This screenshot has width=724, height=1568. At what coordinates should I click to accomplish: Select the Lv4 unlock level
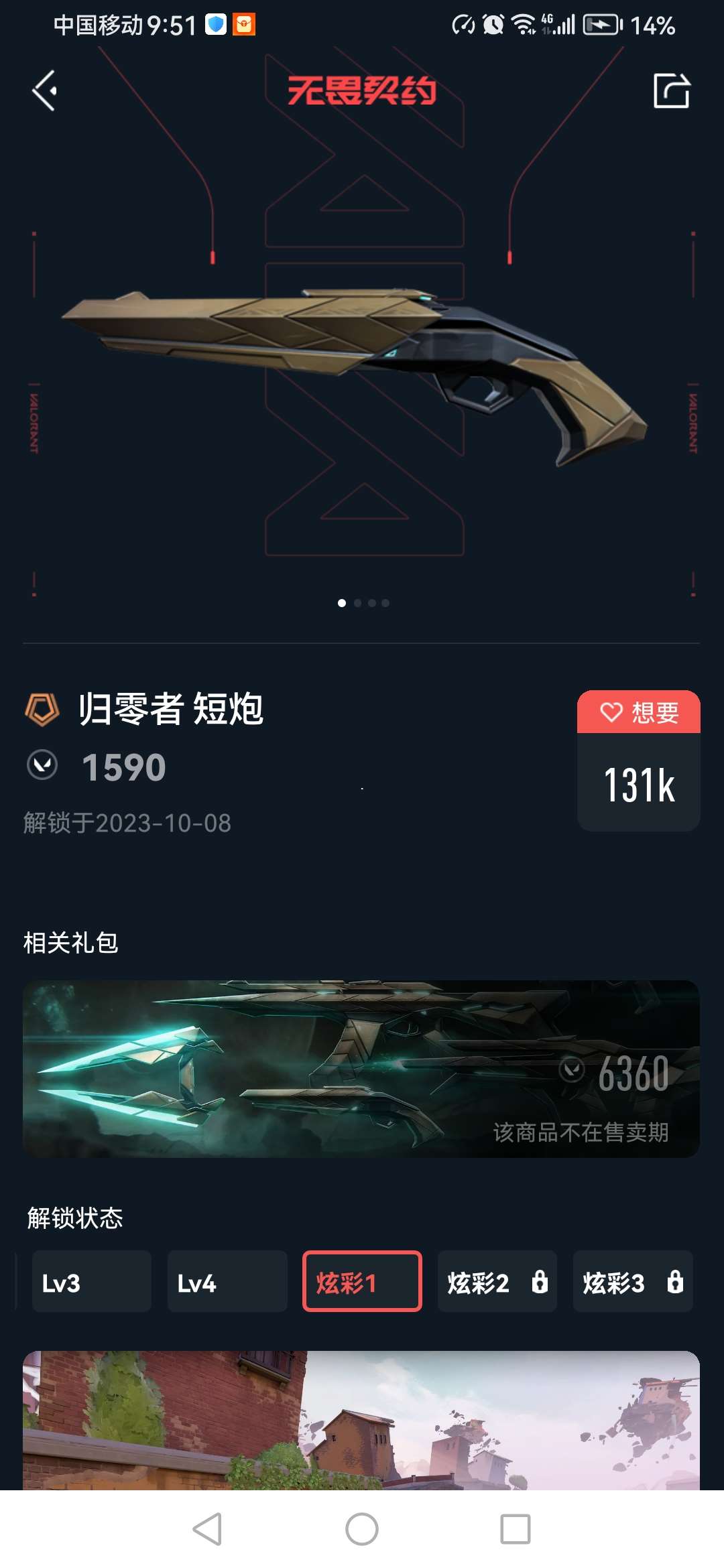coord(227,1281)
